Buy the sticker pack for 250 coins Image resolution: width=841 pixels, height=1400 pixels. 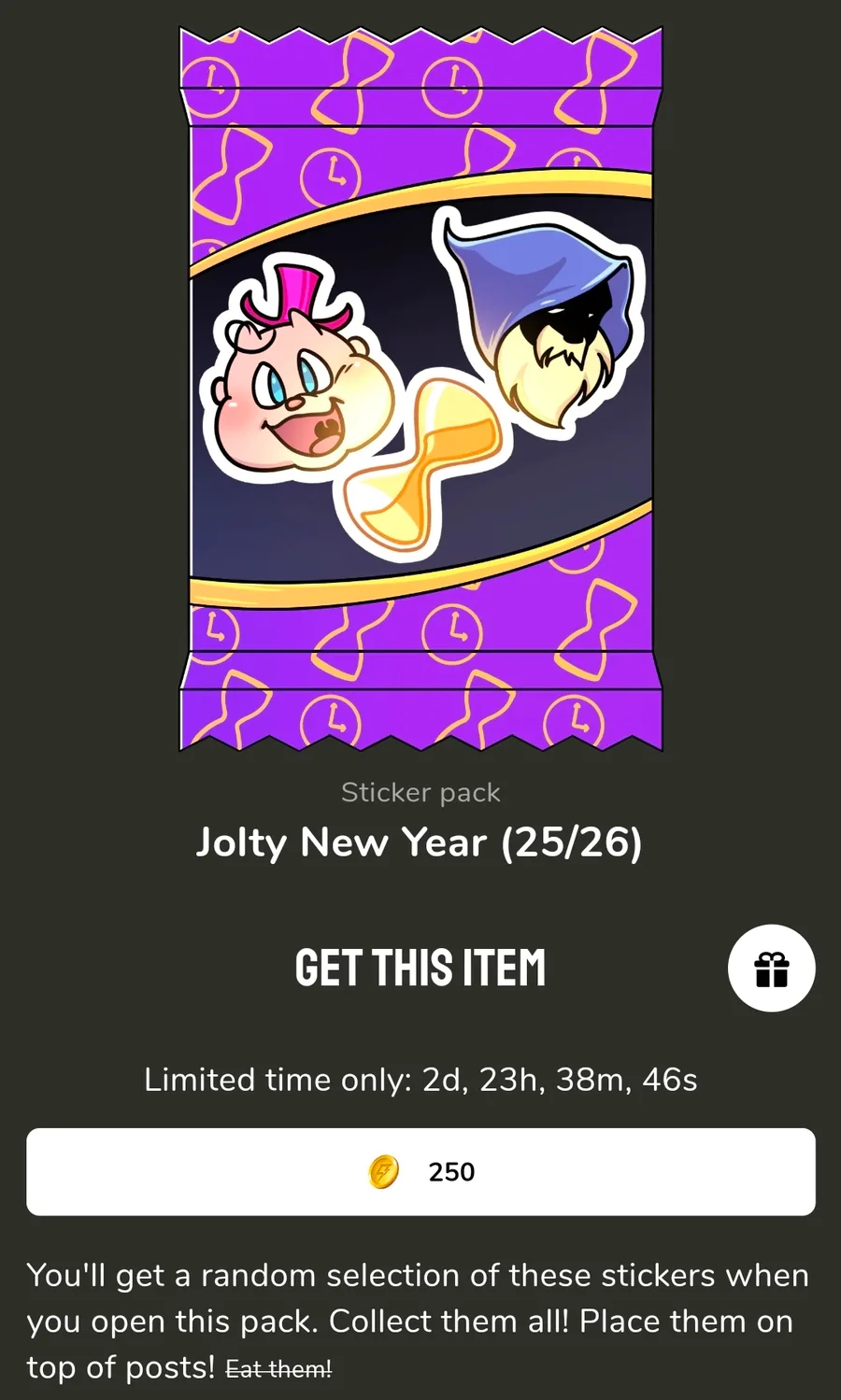tap(420, 1171)
